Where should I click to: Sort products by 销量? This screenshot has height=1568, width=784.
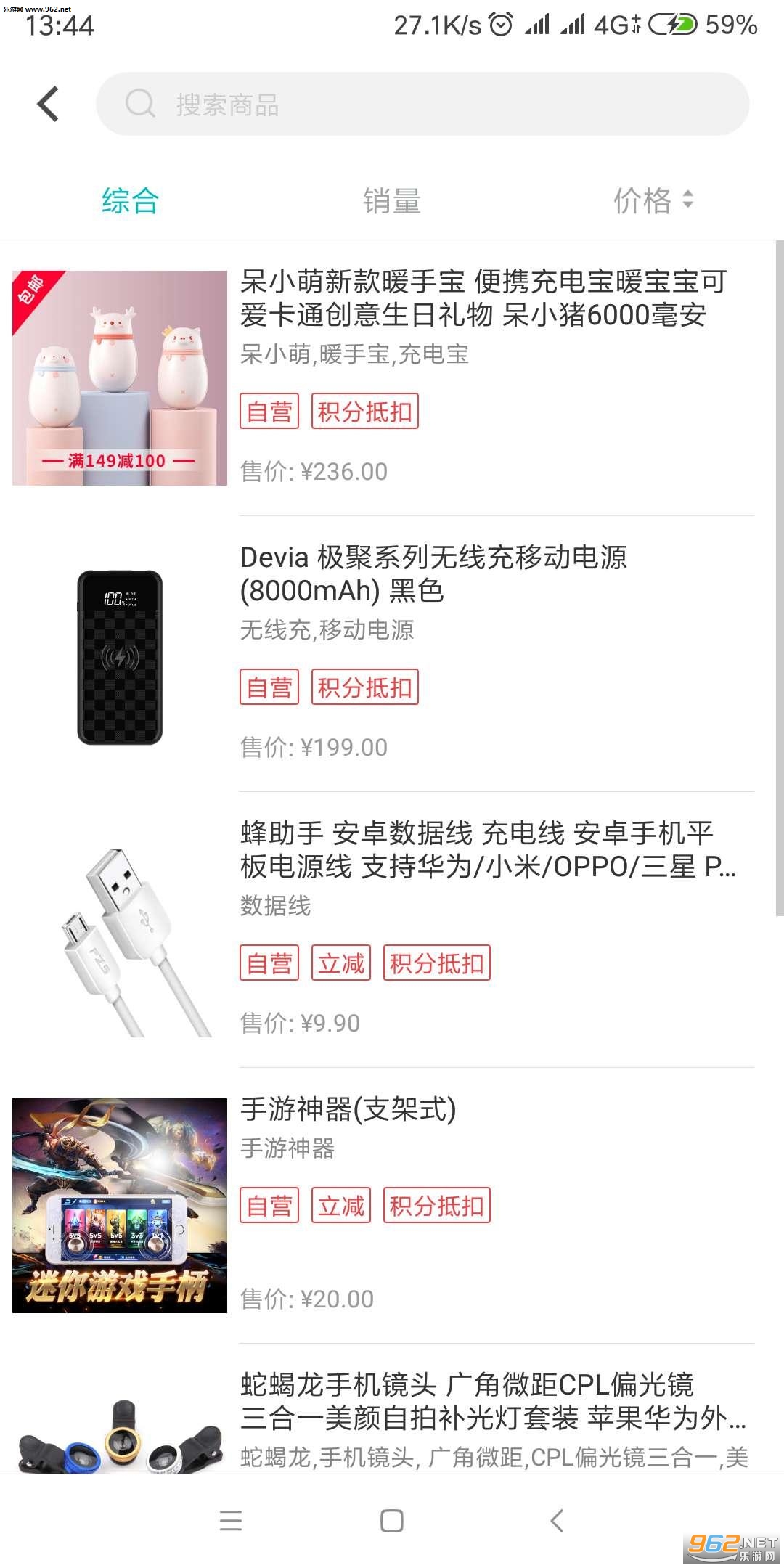coord(391,201)
